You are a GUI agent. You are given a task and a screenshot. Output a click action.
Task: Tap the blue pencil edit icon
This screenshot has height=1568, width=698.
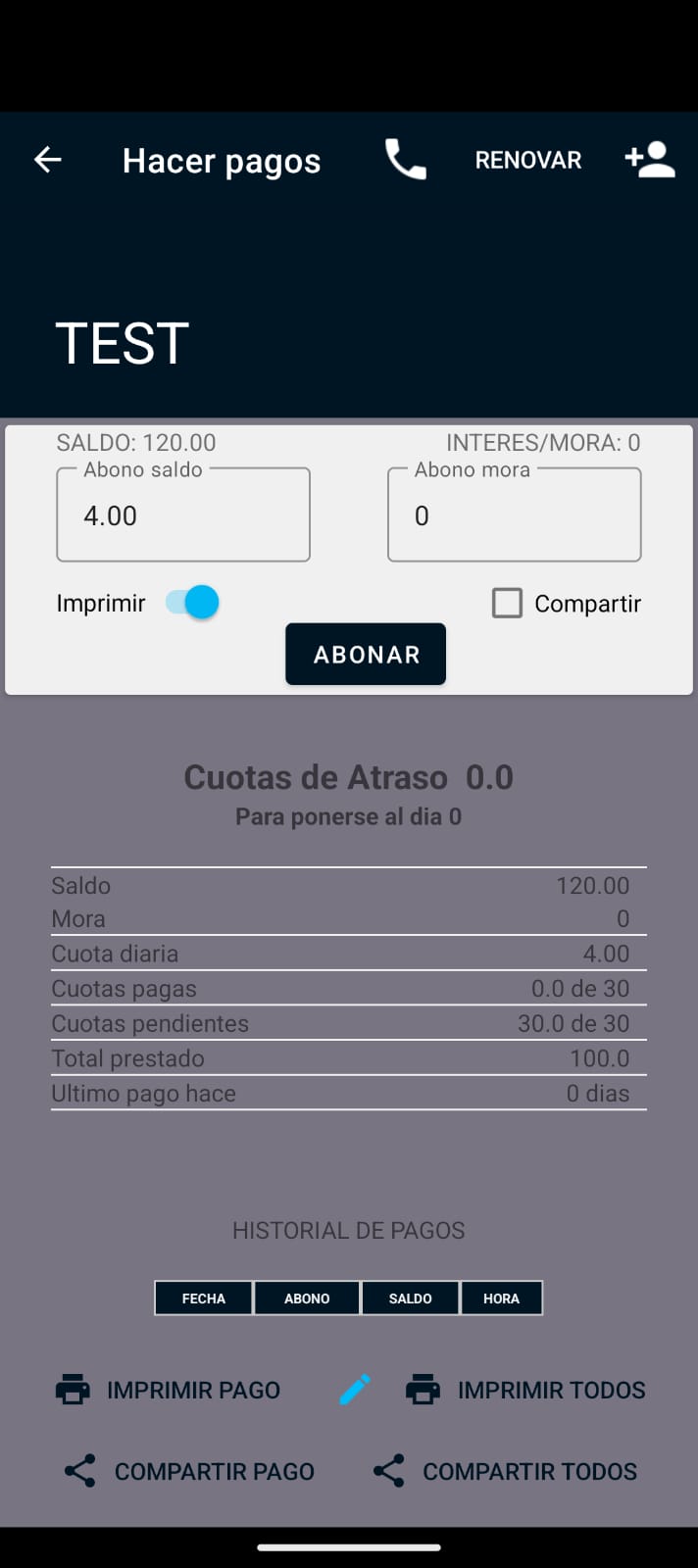pyautogui.click(x=355, y=1389)
